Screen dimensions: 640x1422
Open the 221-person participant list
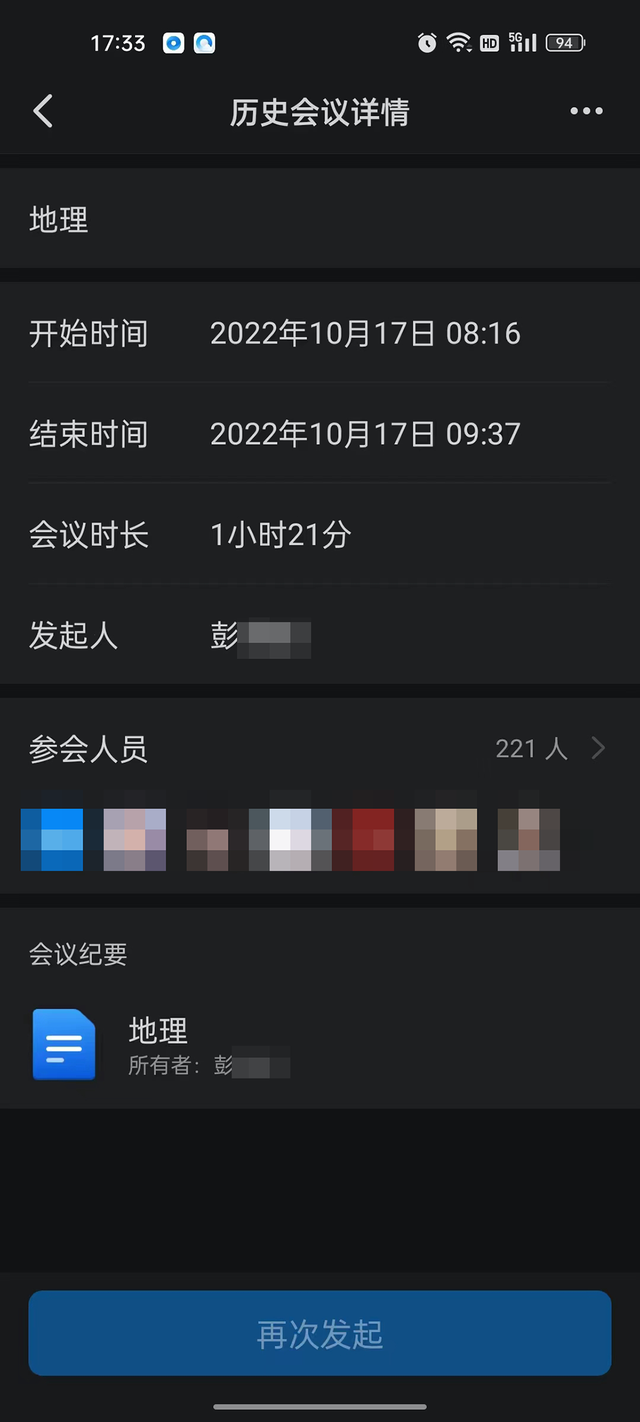[550, 748]
